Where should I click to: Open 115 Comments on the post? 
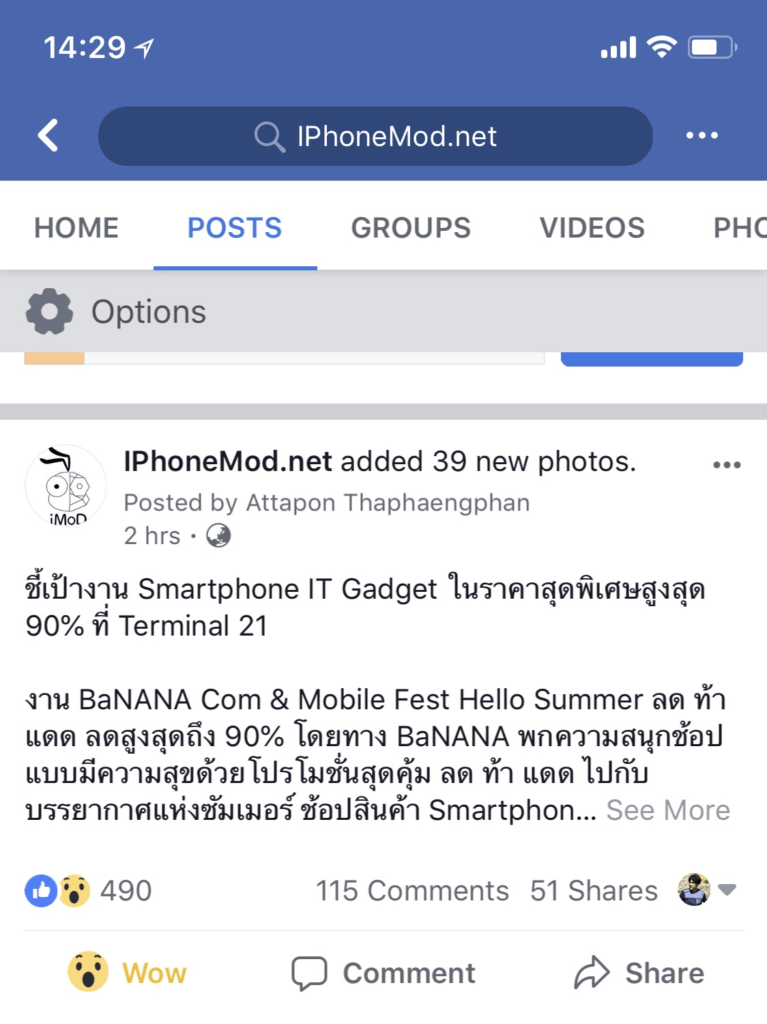click(x=412, y=890)
